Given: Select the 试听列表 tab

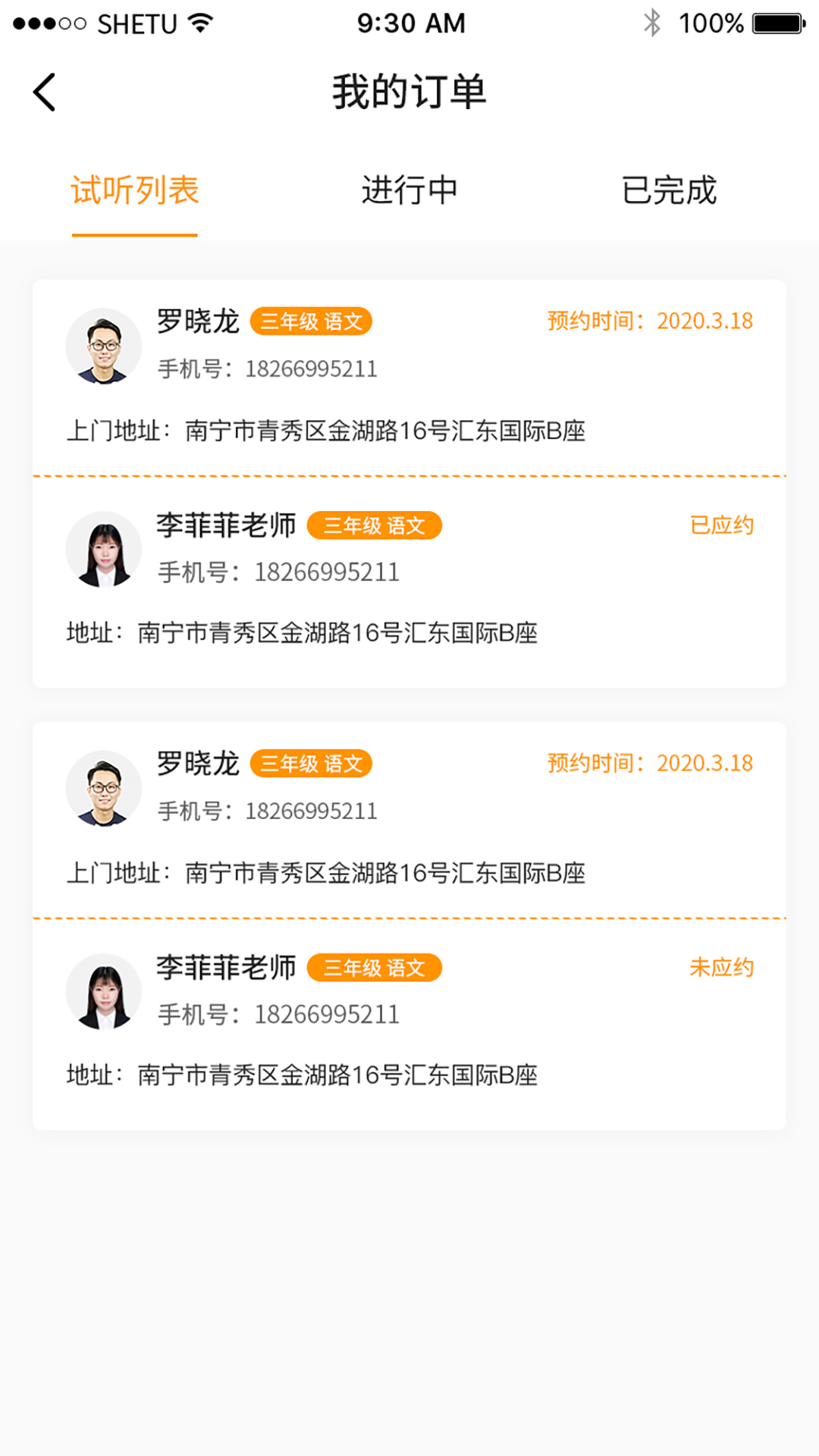Looking at the screenshot, I should [x=135, y=190].
